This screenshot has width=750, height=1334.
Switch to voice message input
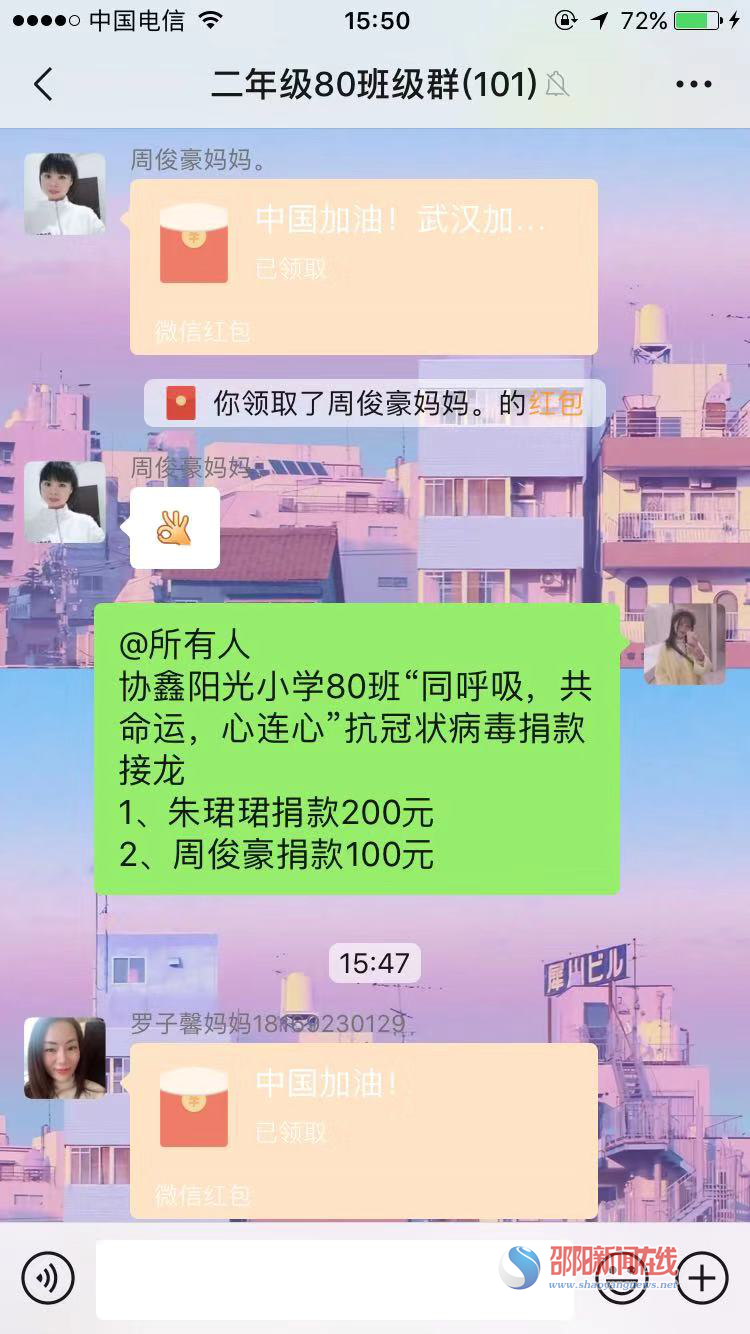pos(48,1277)
